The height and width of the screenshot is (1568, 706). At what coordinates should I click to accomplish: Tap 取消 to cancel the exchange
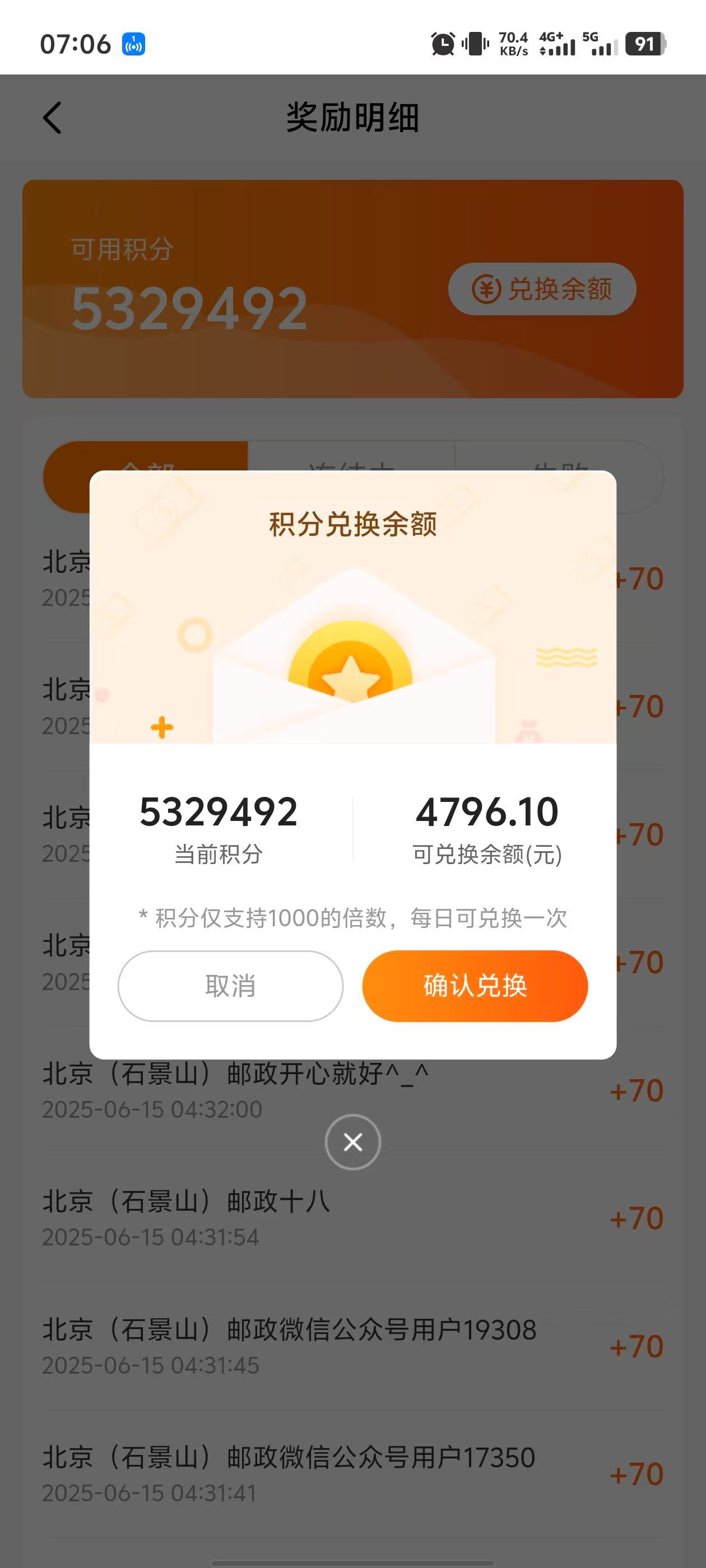tap(230, 986)
